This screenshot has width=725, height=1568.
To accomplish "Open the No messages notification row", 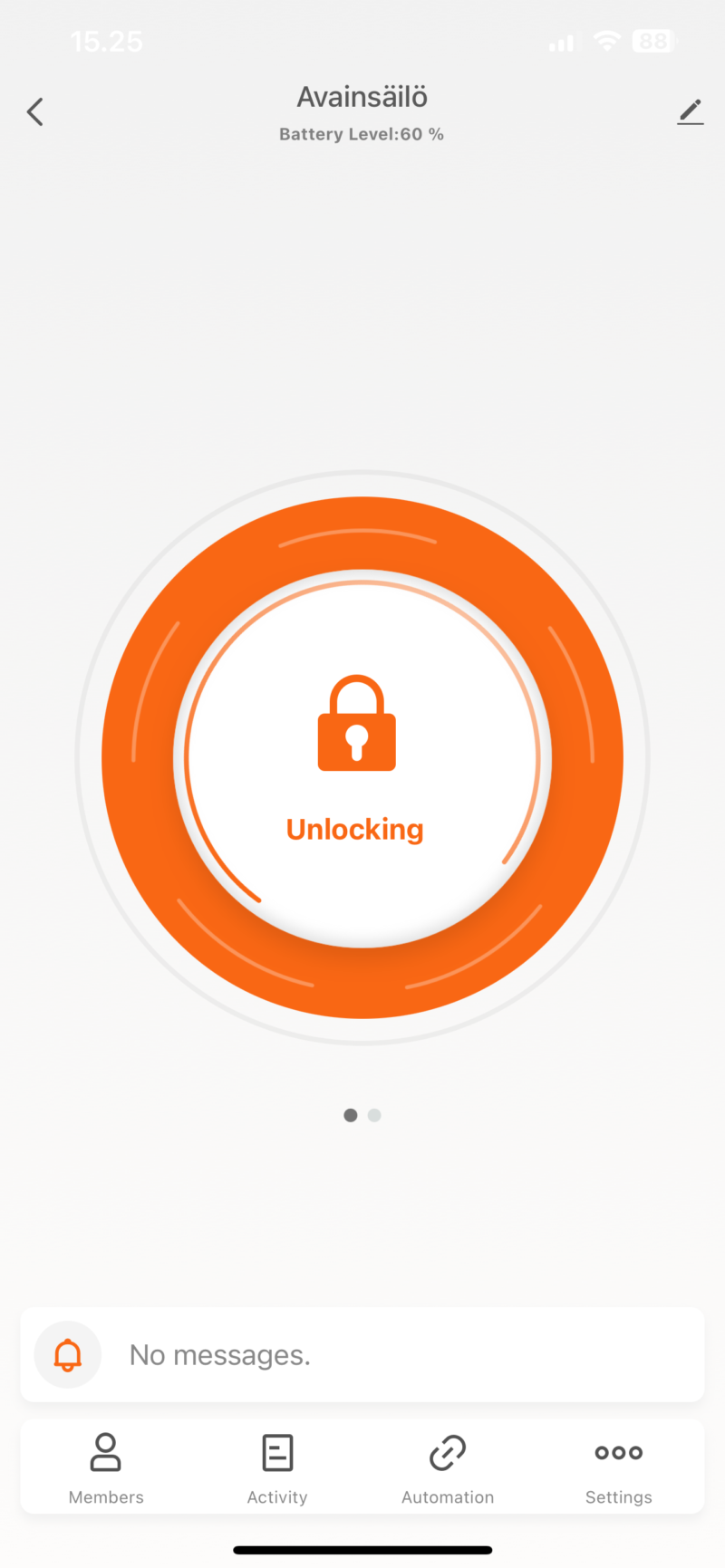I will (362, 1354).
